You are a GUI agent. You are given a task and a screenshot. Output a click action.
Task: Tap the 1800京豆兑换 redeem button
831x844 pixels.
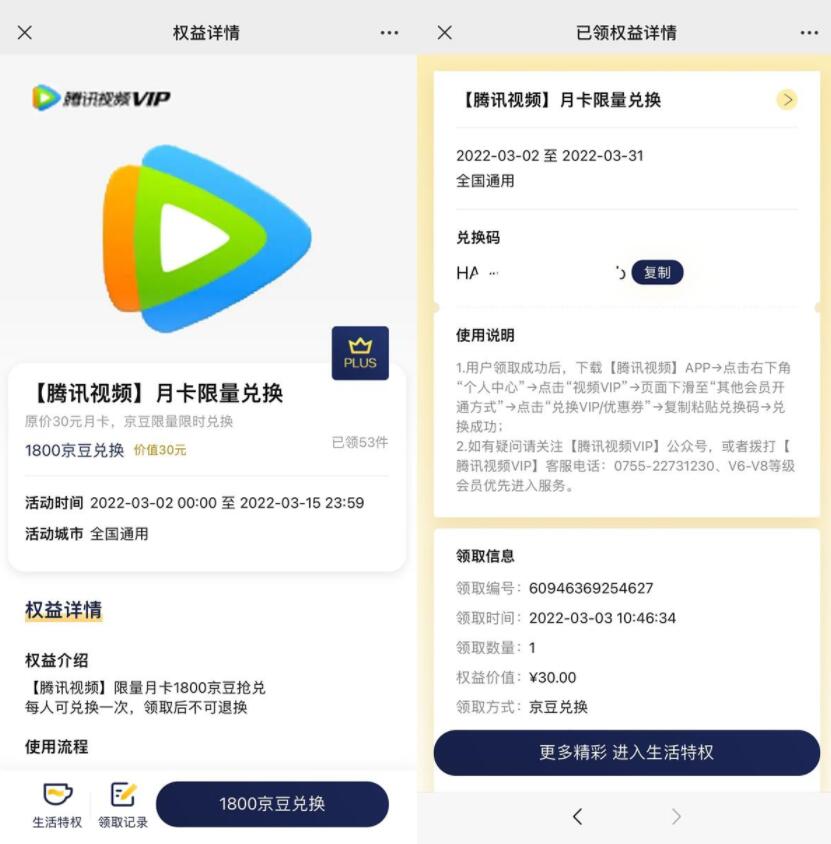tap(272, 804)
